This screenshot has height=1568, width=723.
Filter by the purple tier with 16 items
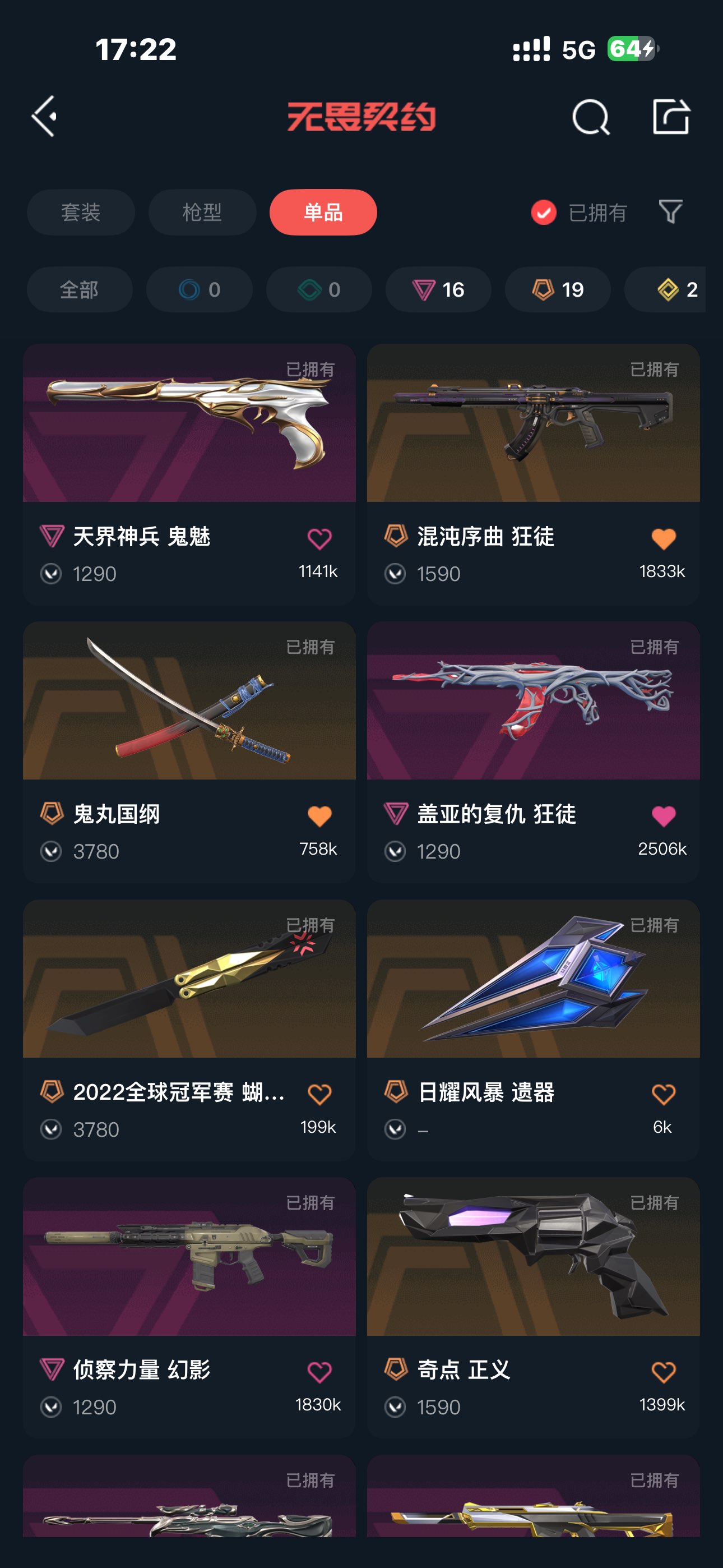[x=438, y=290]
